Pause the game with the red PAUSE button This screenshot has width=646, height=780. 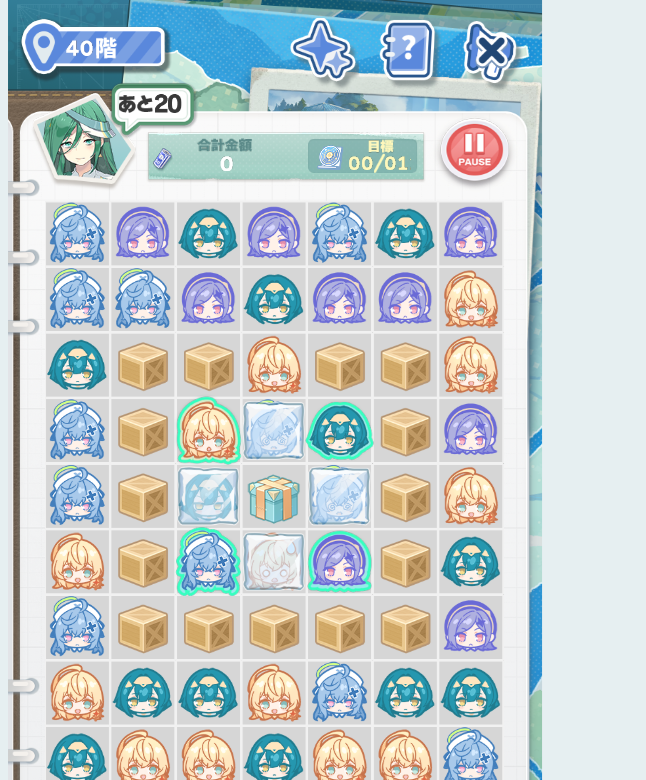click(x=474, y=151)
